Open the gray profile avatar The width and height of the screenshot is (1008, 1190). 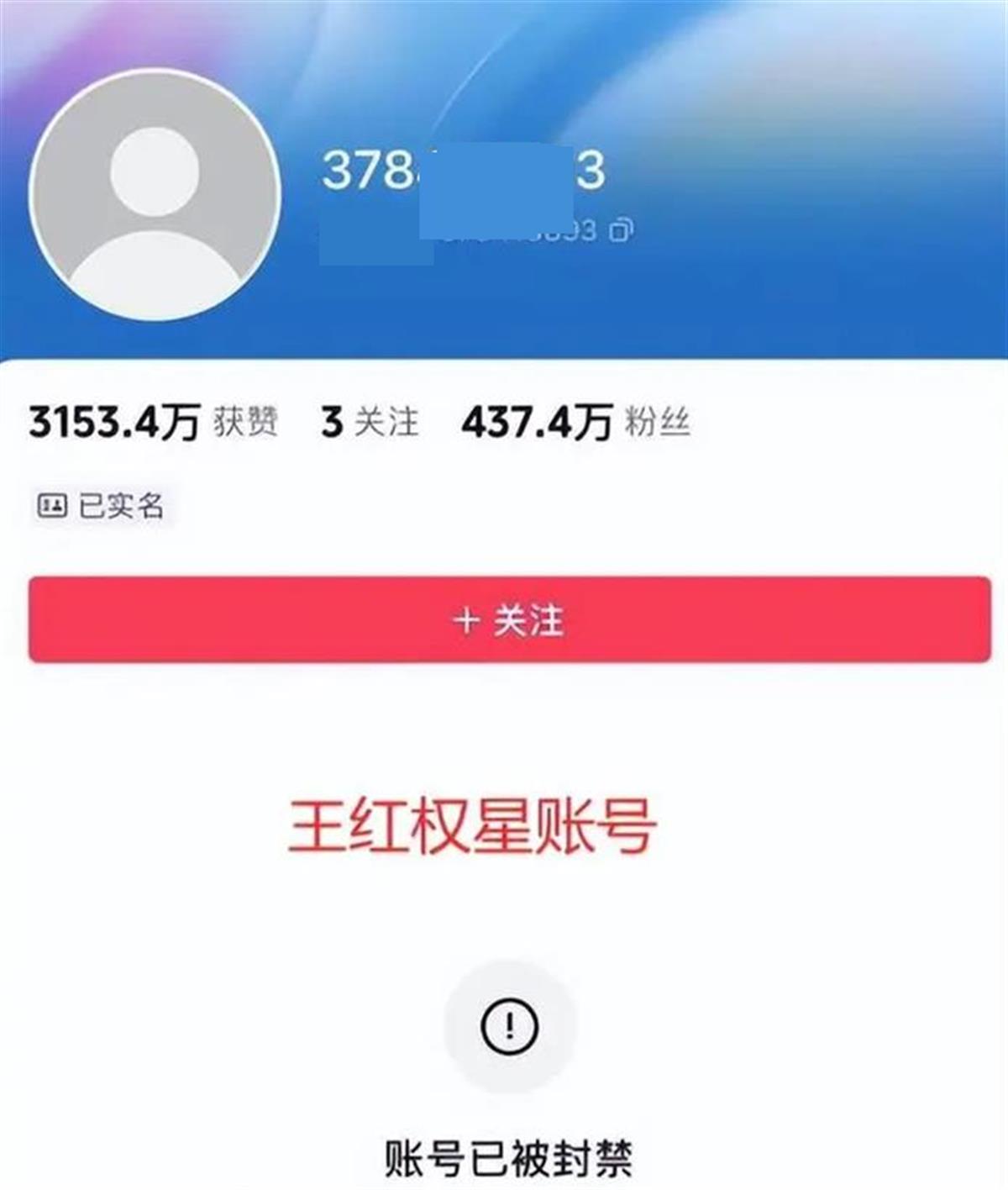[x=155, y=194]
